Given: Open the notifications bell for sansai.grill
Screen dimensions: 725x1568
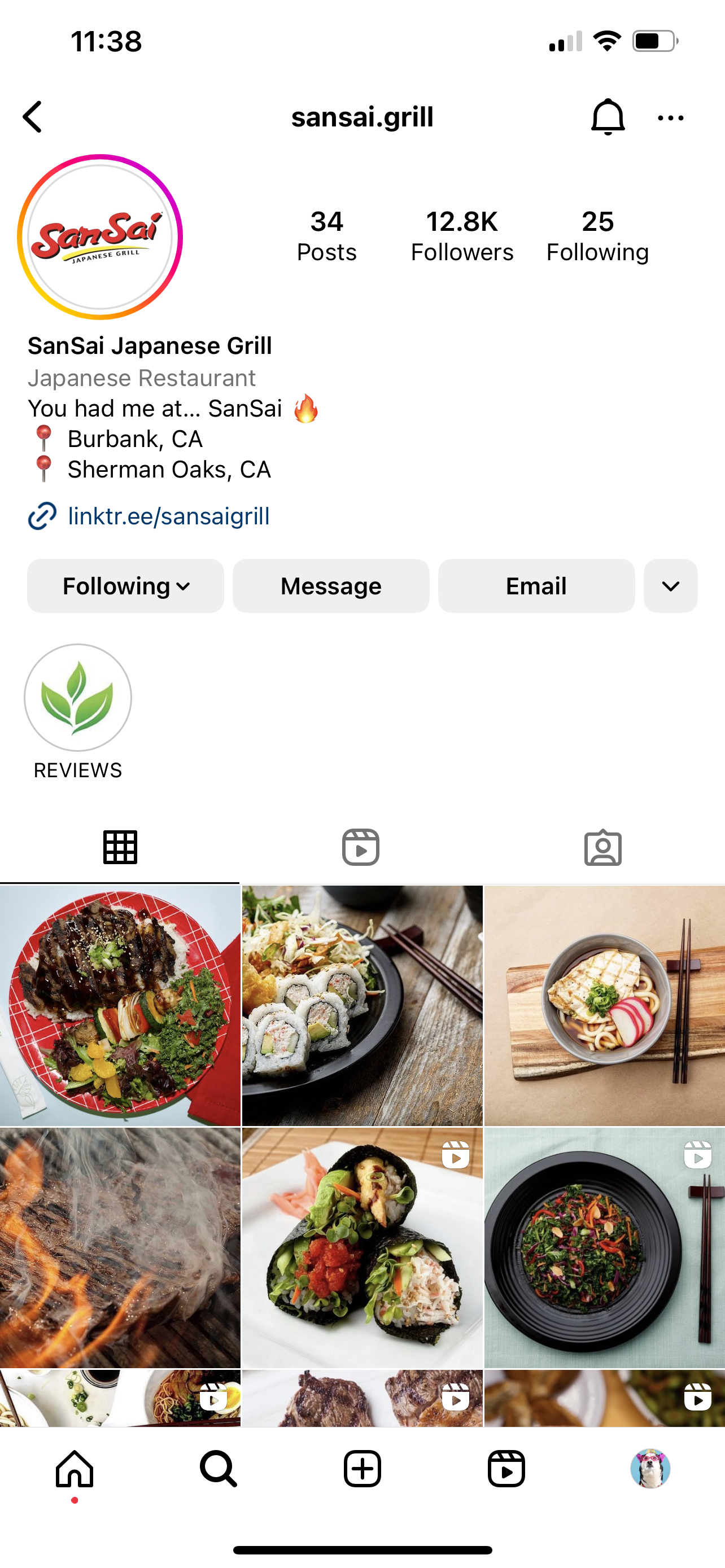Looking at the screenshot, I should click(608, 117).
